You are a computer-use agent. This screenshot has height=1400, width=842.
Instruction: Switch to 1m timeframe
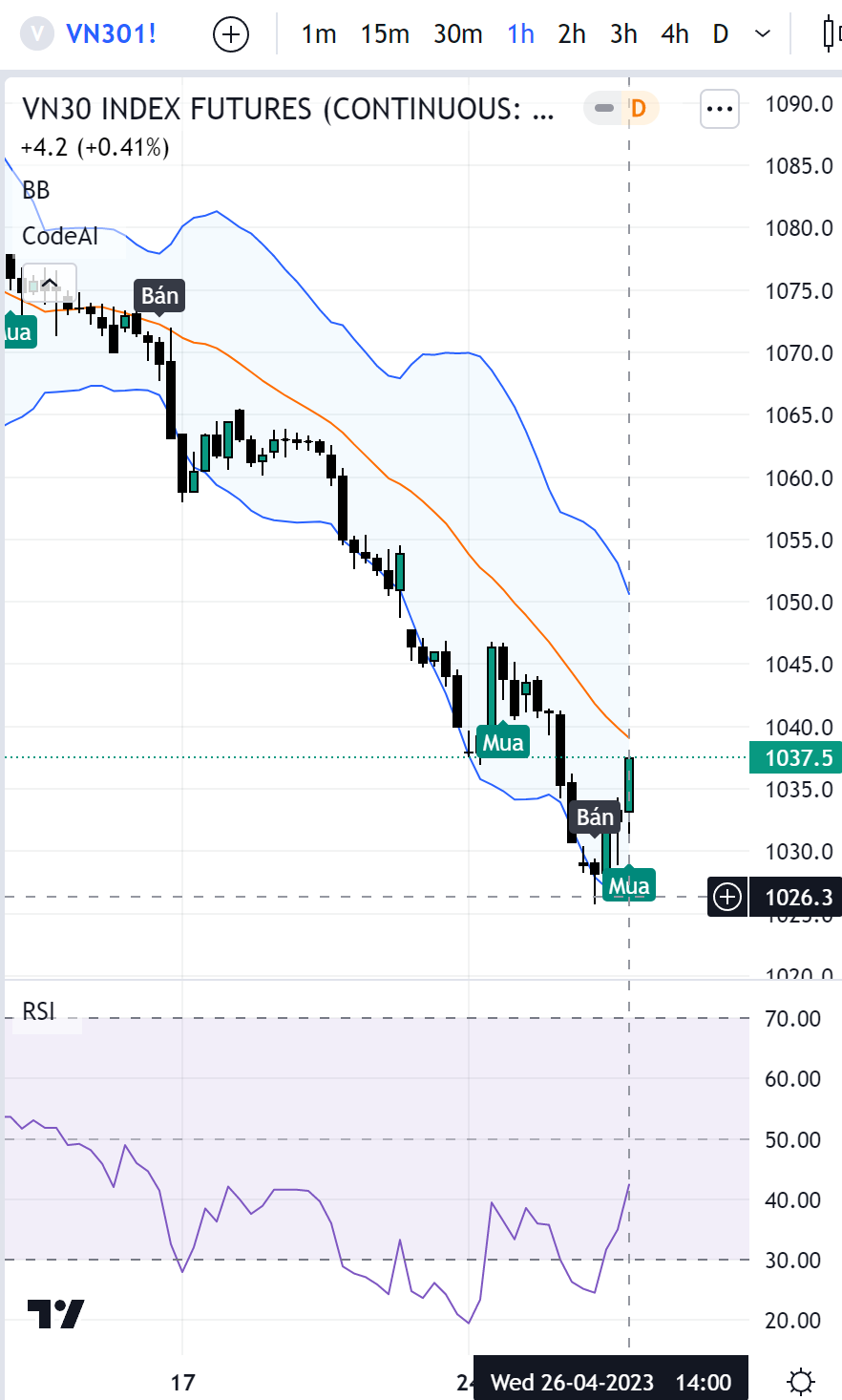319,34
